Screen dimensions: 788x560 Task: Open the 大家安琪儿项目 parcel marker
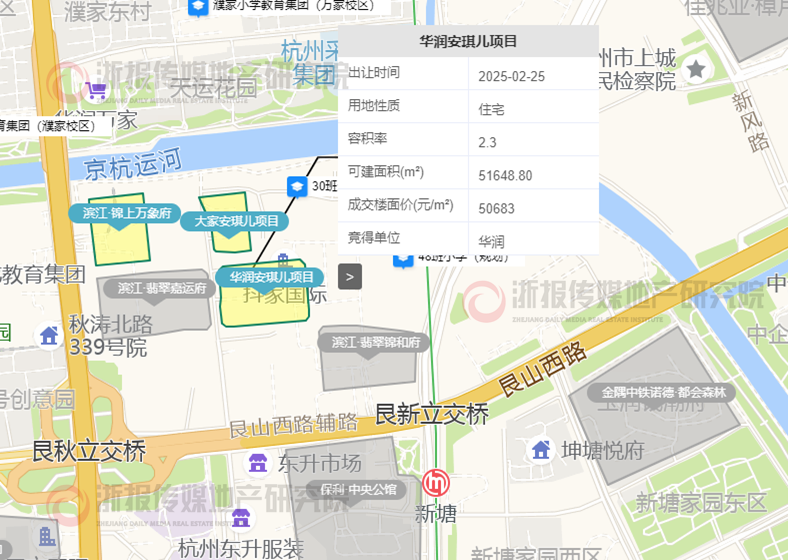coord(236,221)
